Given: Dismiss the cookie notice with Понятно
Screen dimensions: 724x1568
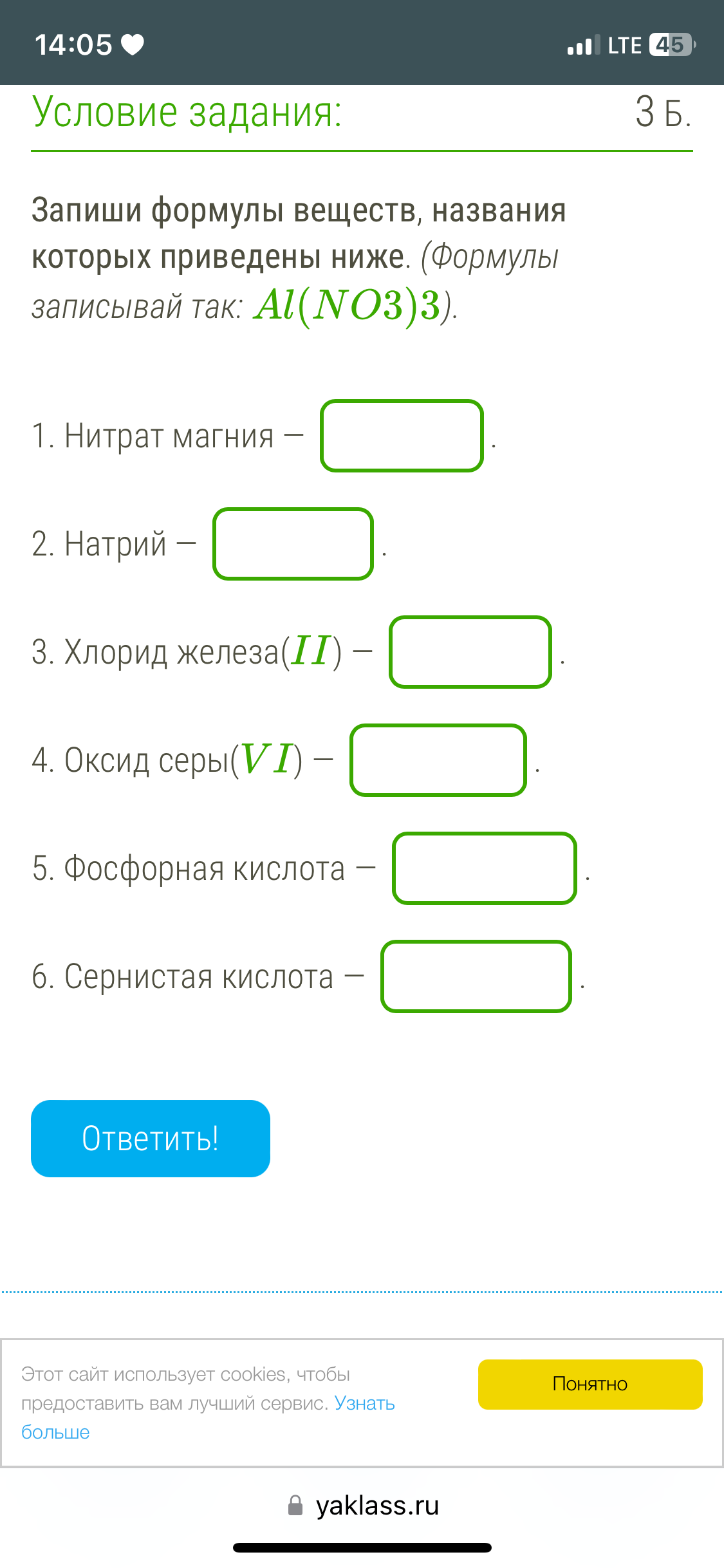Looking at the screenshot, I should [x=589, y=1384].
